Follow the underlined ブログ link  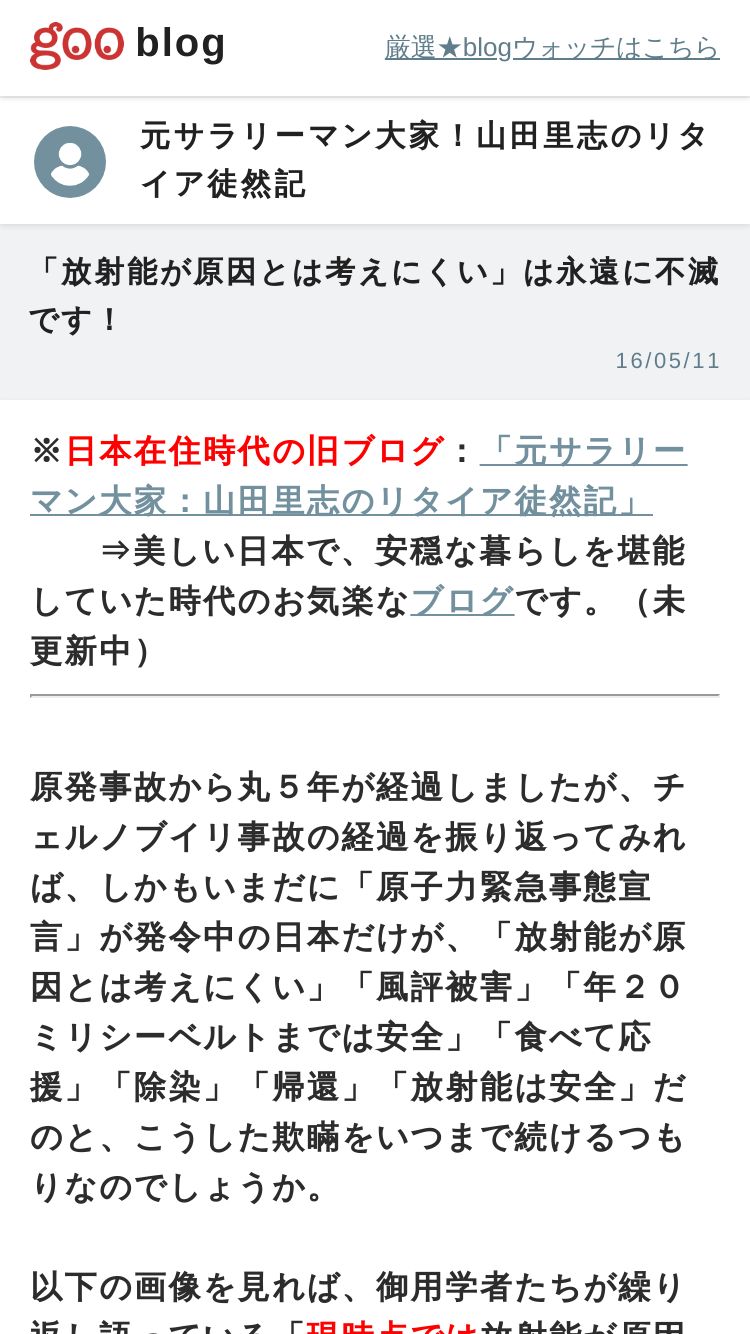coord(462,601)
